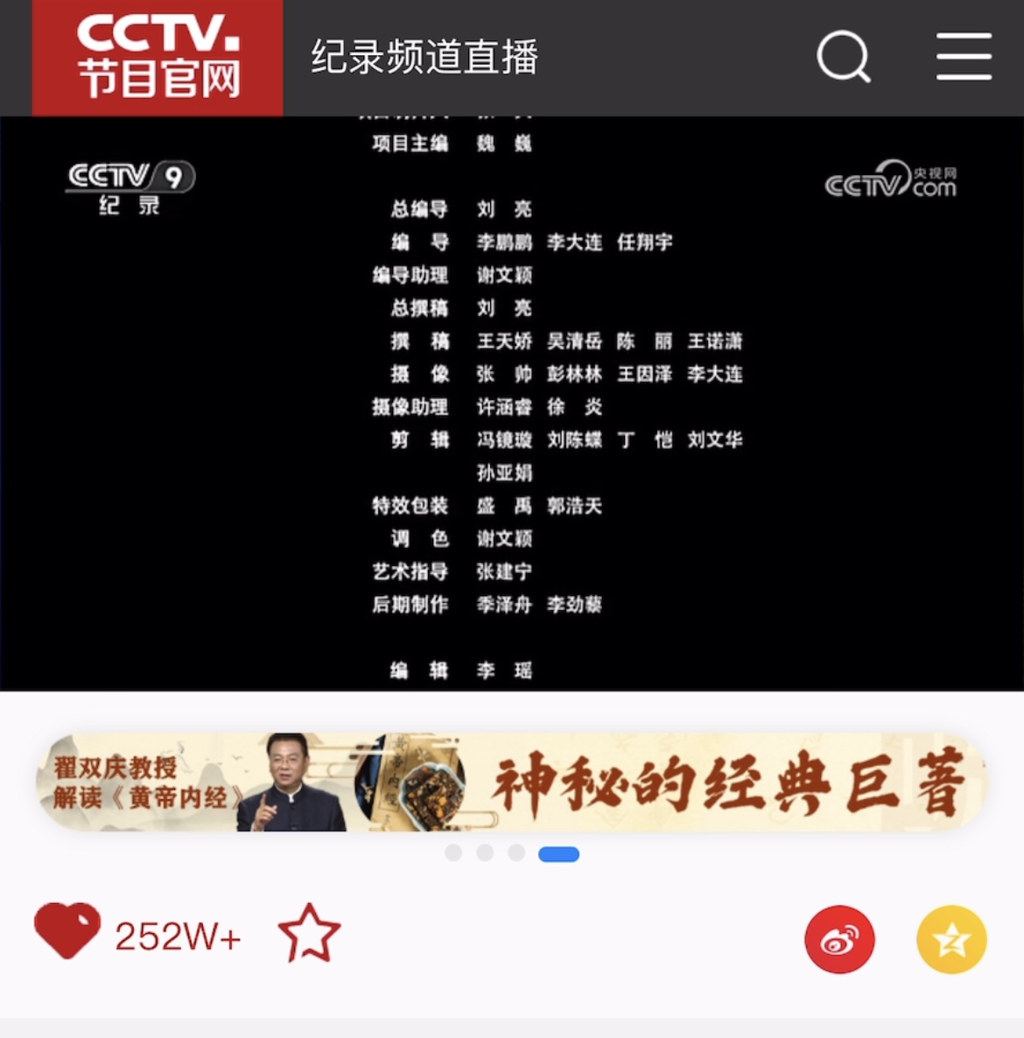The image size is (1024, 1038).
Task: Share to QQ Zone
Action: click(x=951, y=940)
